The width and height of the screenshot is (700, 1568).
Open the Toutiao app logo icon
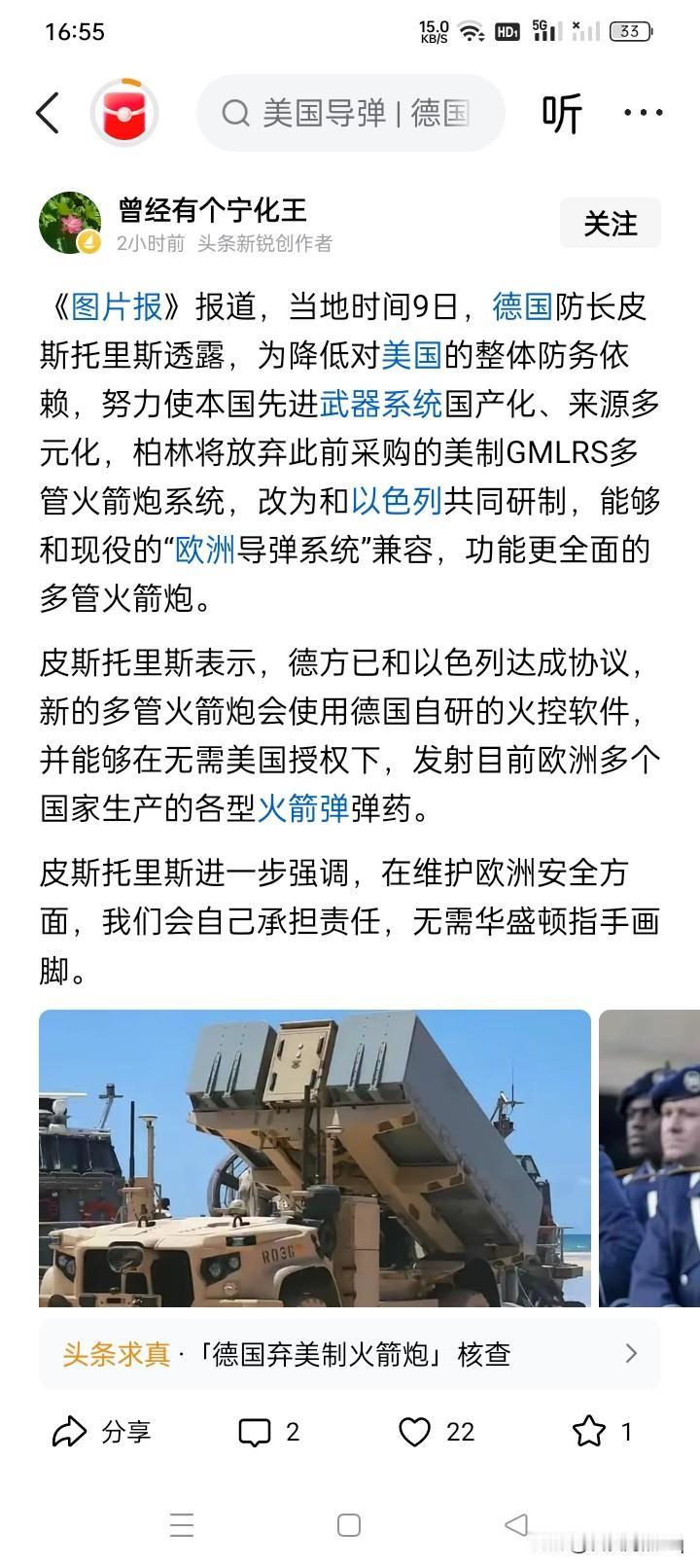pyautogui.click(x=126, y=111)
